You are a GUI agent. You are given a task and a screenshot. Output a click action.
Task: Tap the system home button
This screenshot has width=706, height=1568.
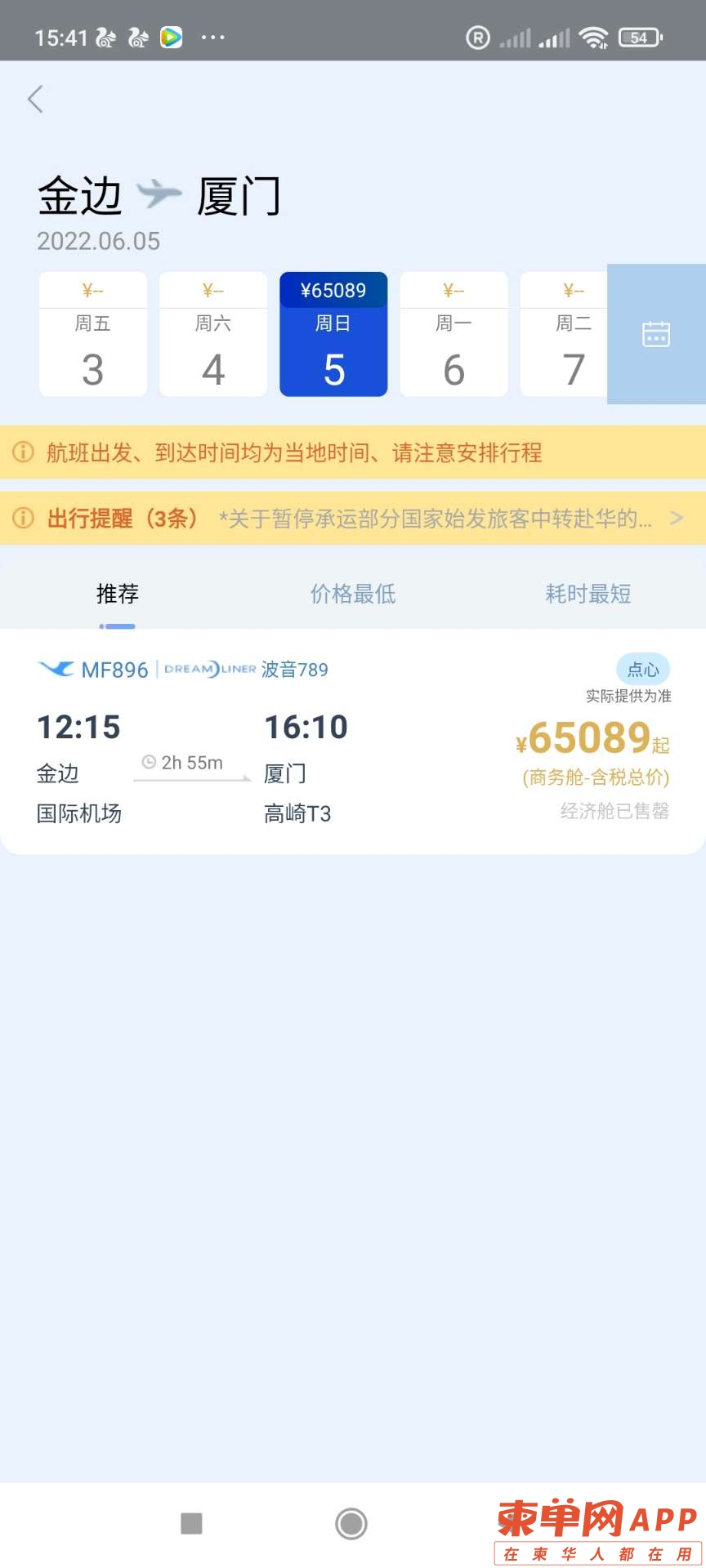point(351,1523)
